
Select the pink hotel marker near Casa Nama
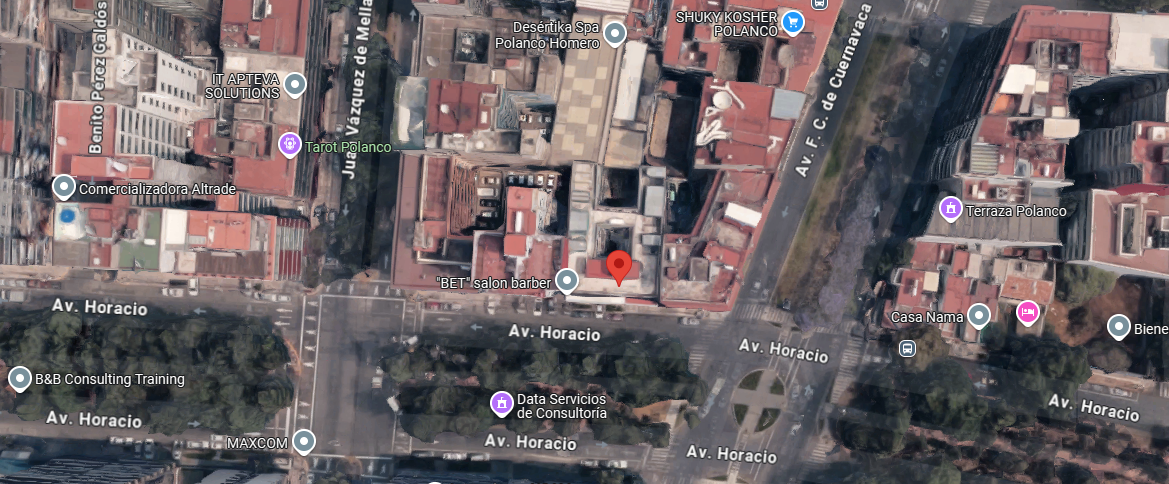point(1026,314)
